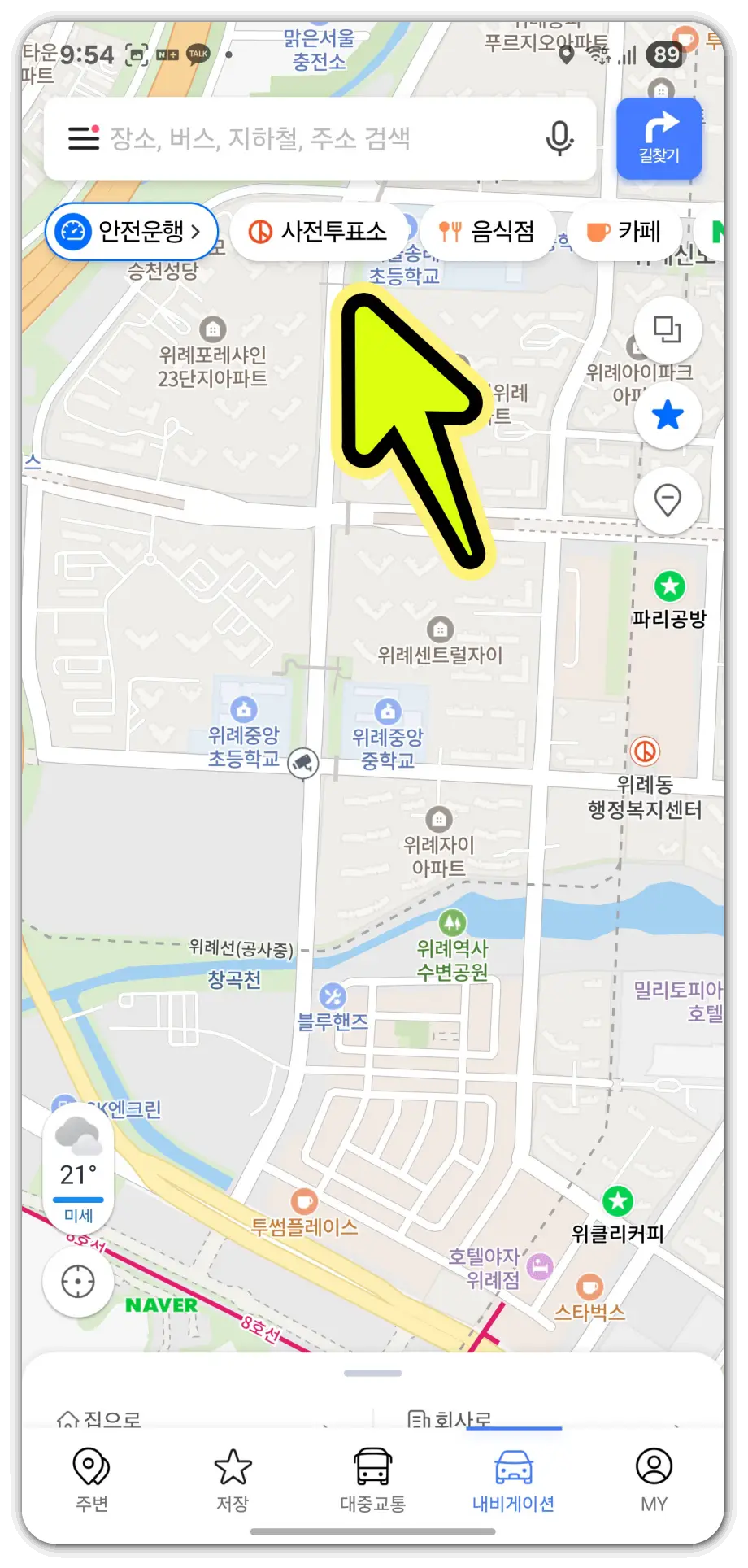
Task: Open the side menu icon in the search bar
Action: (x=84, y=138)
